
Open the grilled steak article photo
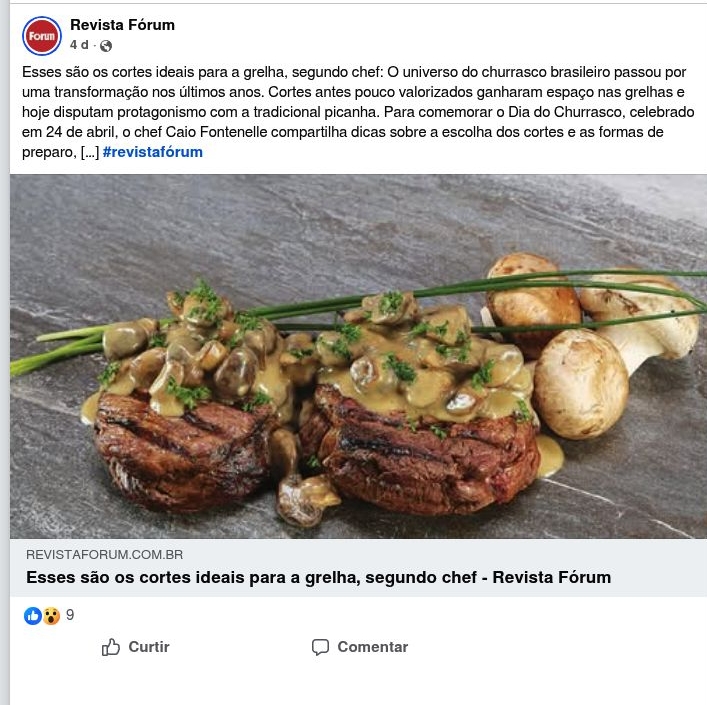point(358,357)
